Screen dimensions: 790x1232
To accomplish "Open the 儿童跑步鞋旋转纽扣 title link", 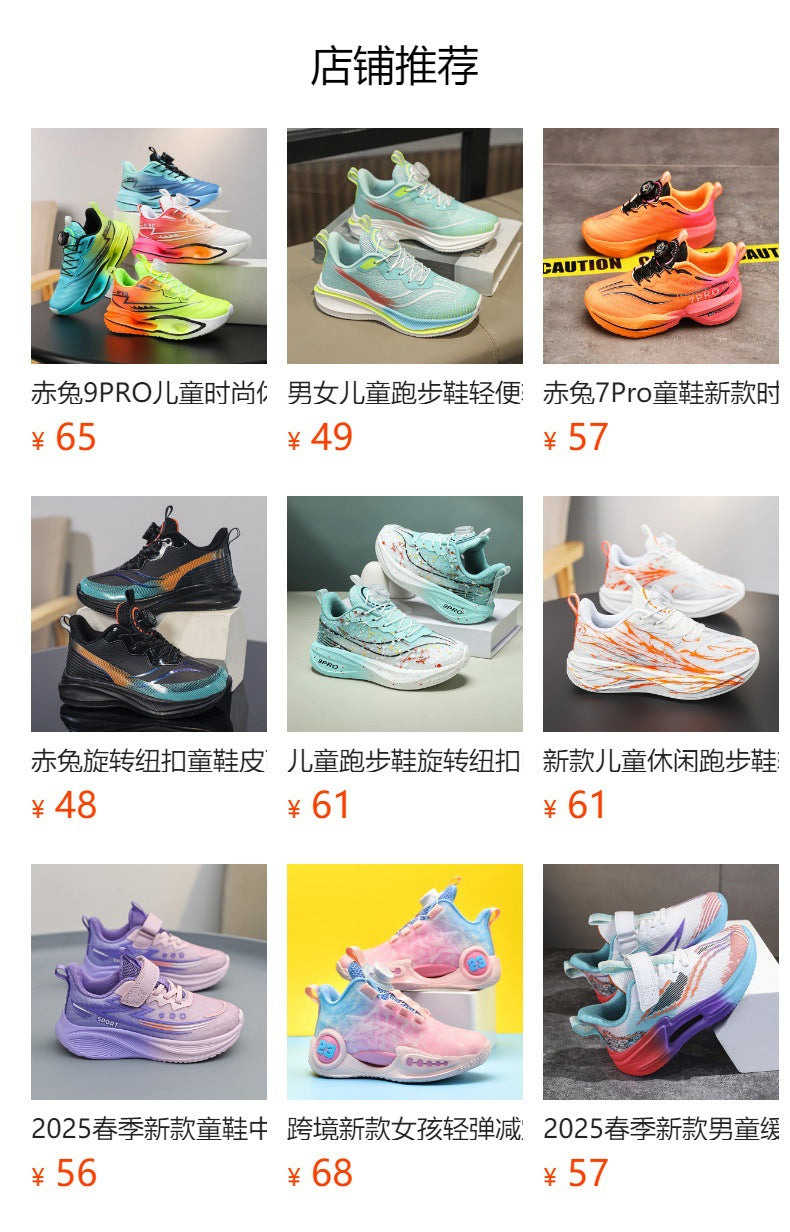I will 404,760.
